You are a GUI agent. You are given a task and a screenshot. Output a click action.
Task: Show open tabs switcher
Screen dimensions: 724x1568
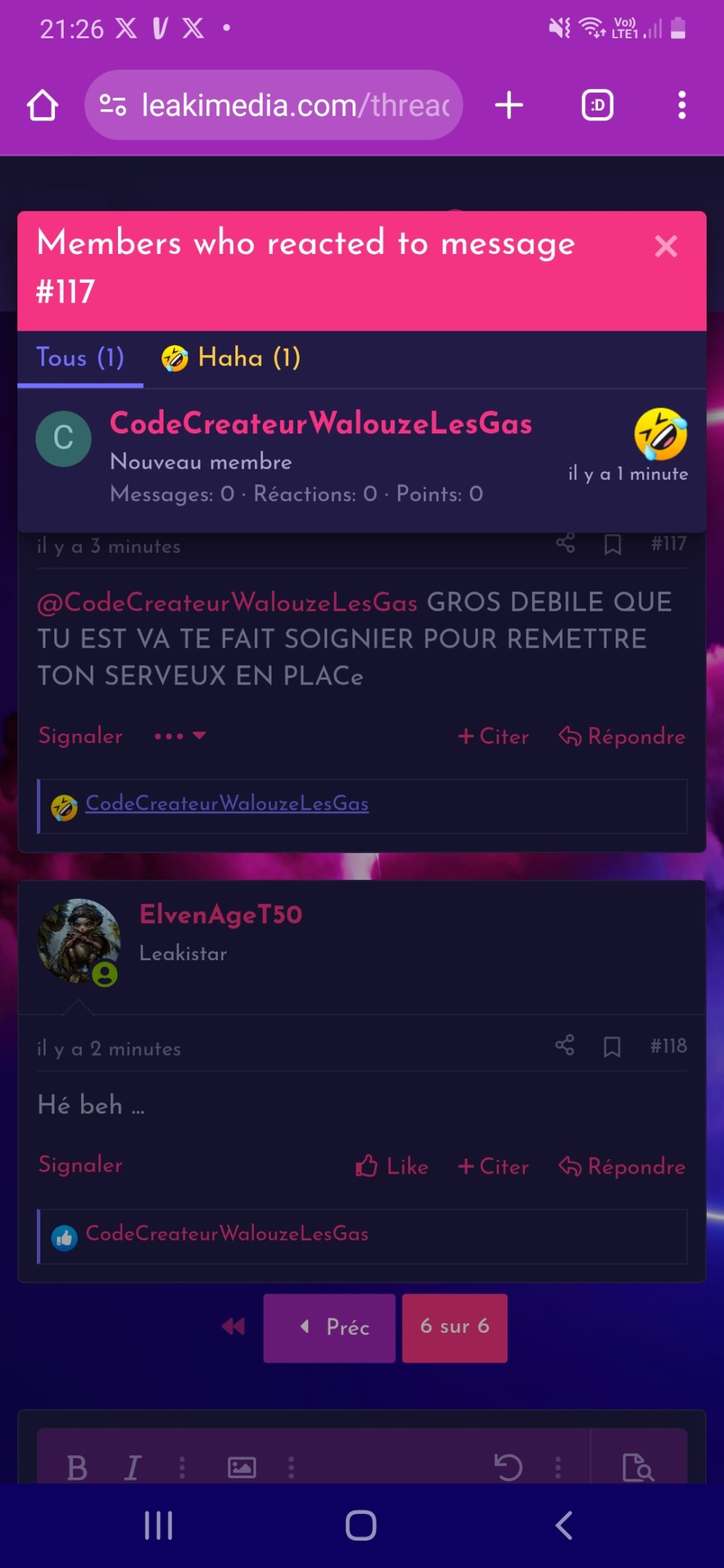click(597, 106)
